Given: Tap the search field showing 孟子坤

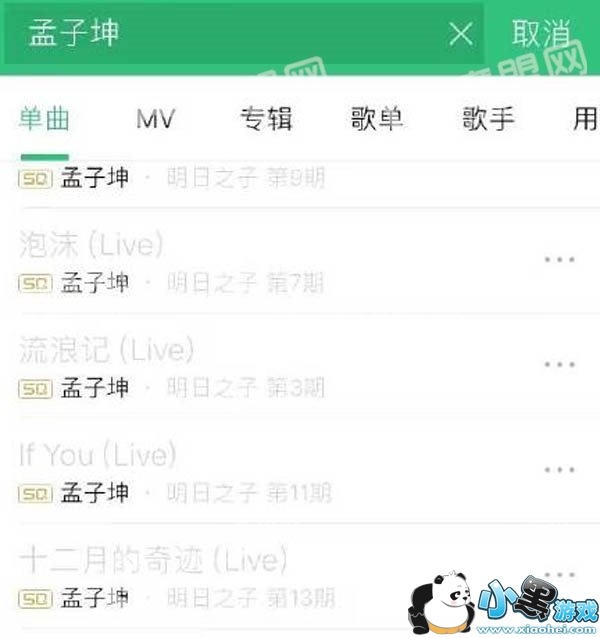Looking at the screenshot, I should click(x=230, y=34).
